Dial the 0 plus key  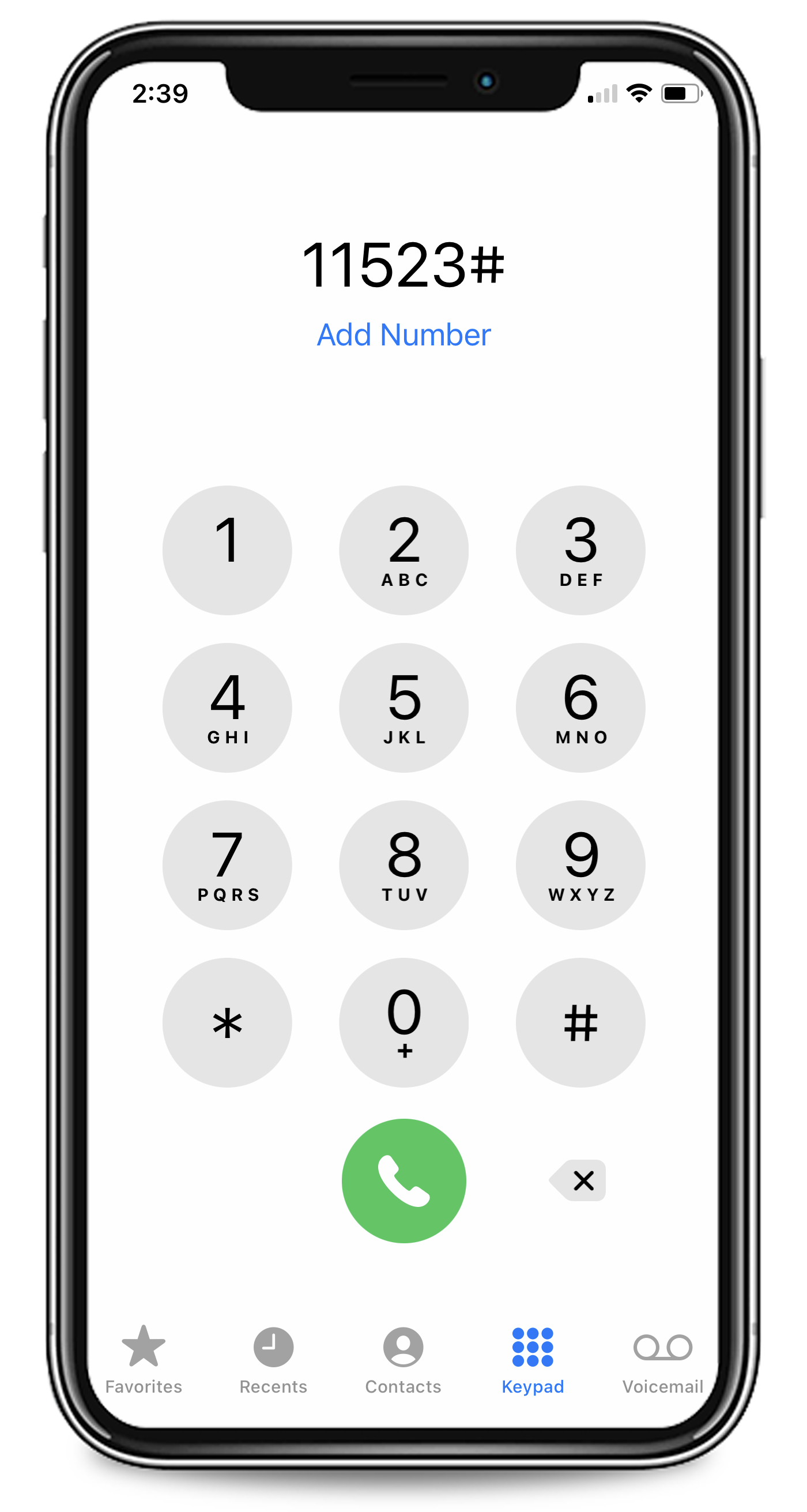click(x=404, y=1022)
